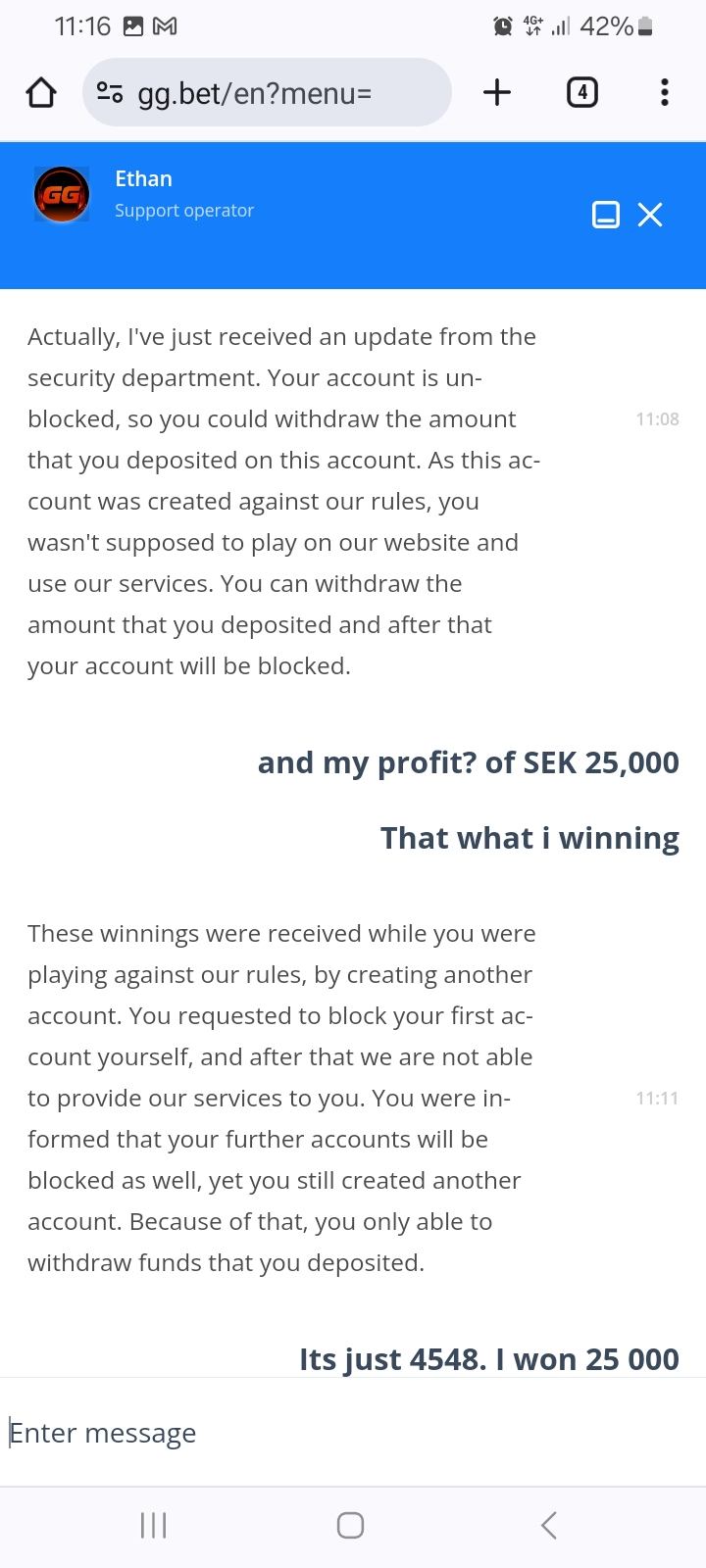Go back using the system back button

549,1525
